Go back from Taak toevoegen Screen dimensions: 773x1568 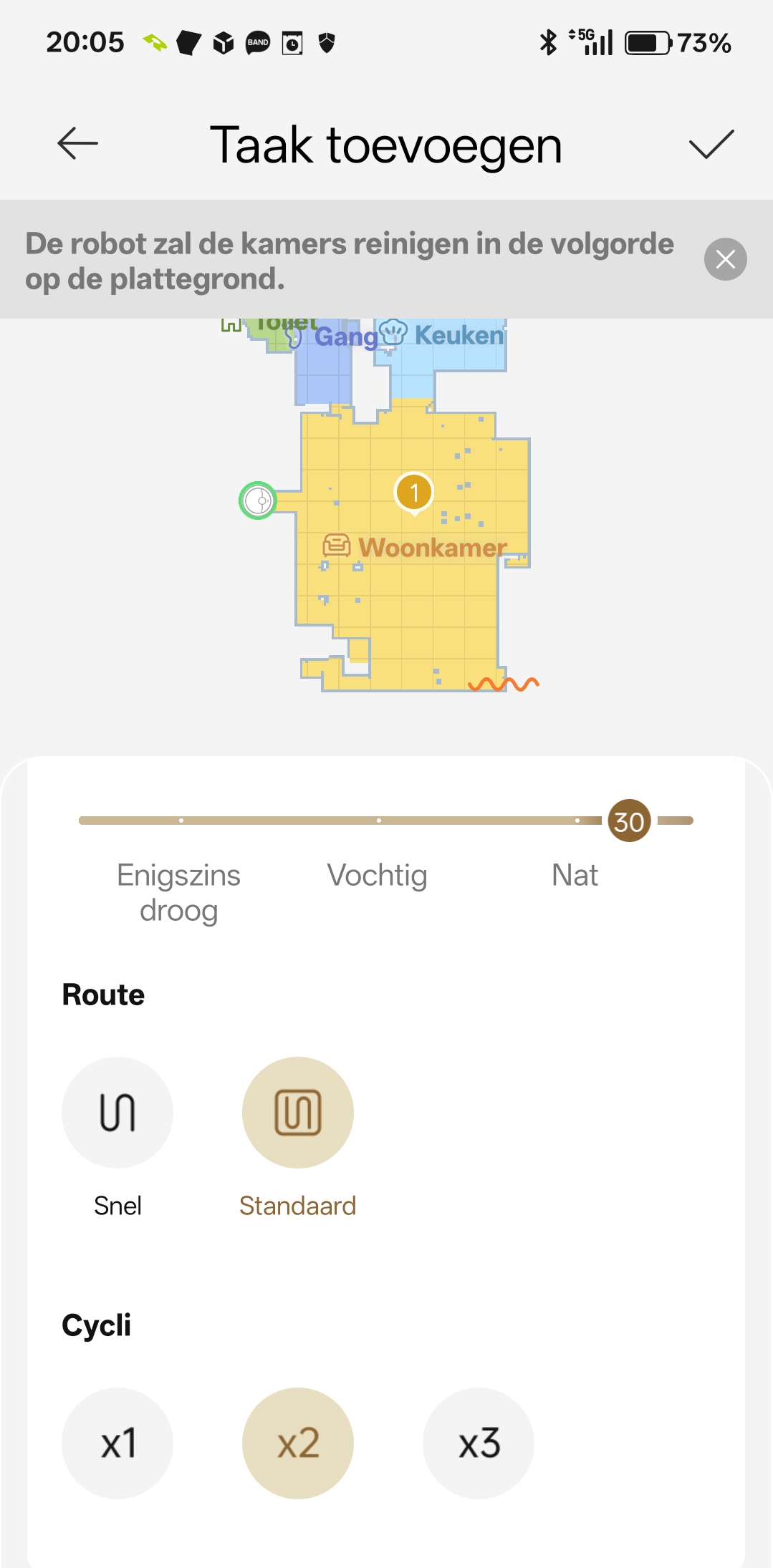point(77,144)
